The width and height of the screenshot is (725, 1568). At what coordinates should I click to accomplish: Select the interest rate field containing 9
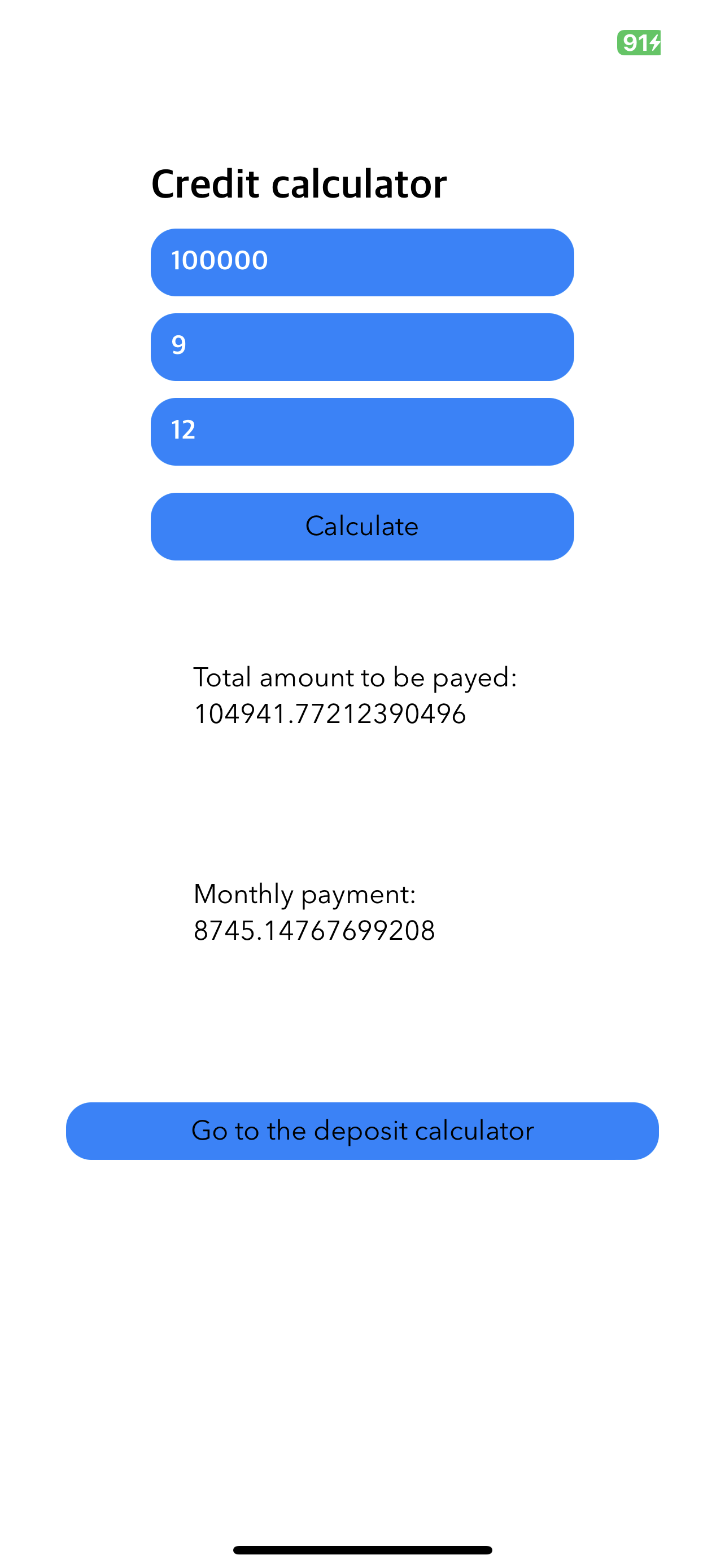pos(361,347)
